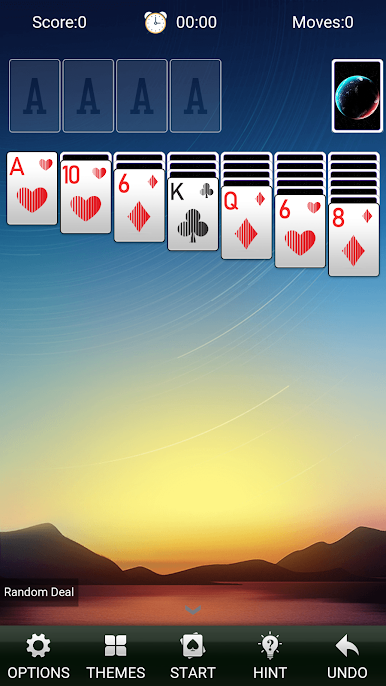Select the 10 of Hearts card
Image resolution: width=386 pixels, height=686 pixels.
86,197
